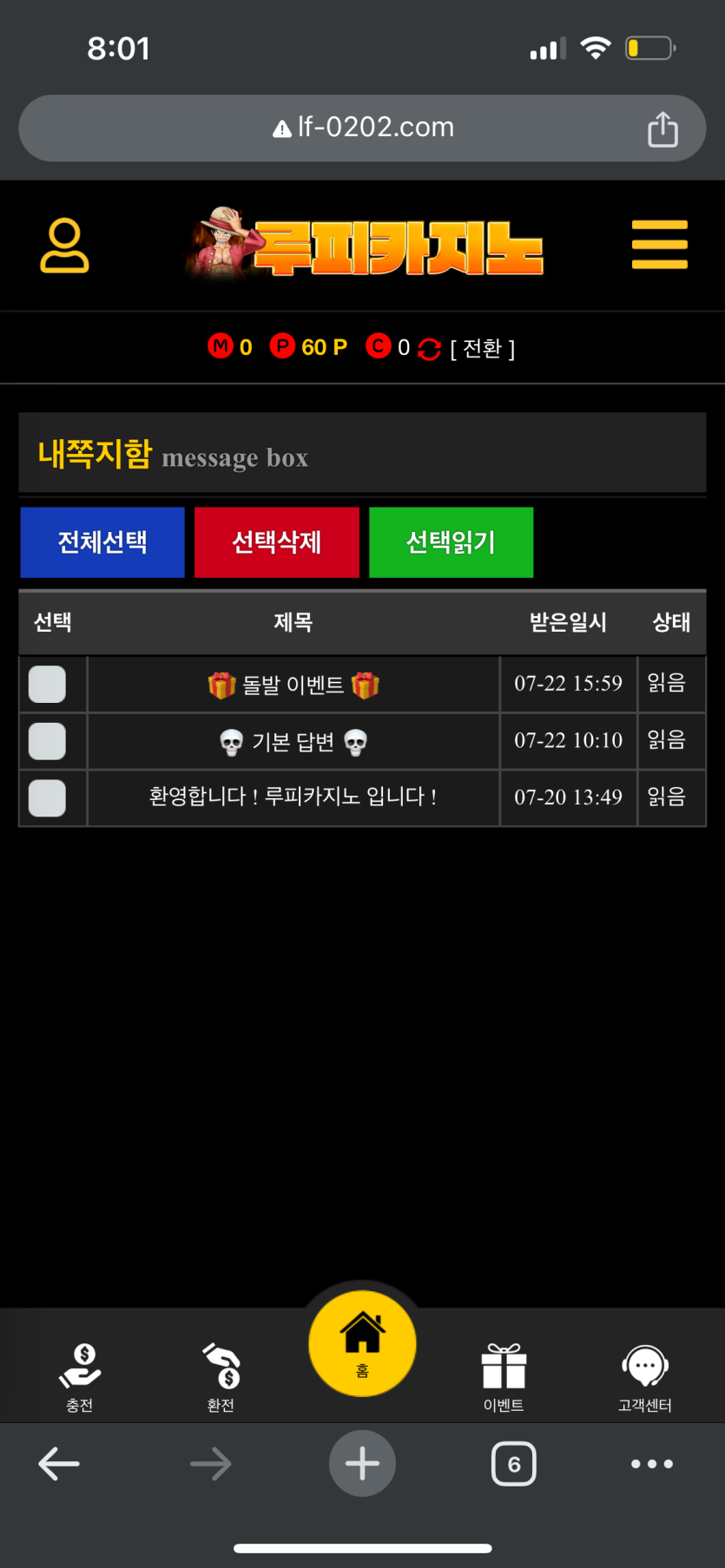Open the 기본 답변 message
The width and height of the screenshot is (725, 1568).
pos(293,742)
